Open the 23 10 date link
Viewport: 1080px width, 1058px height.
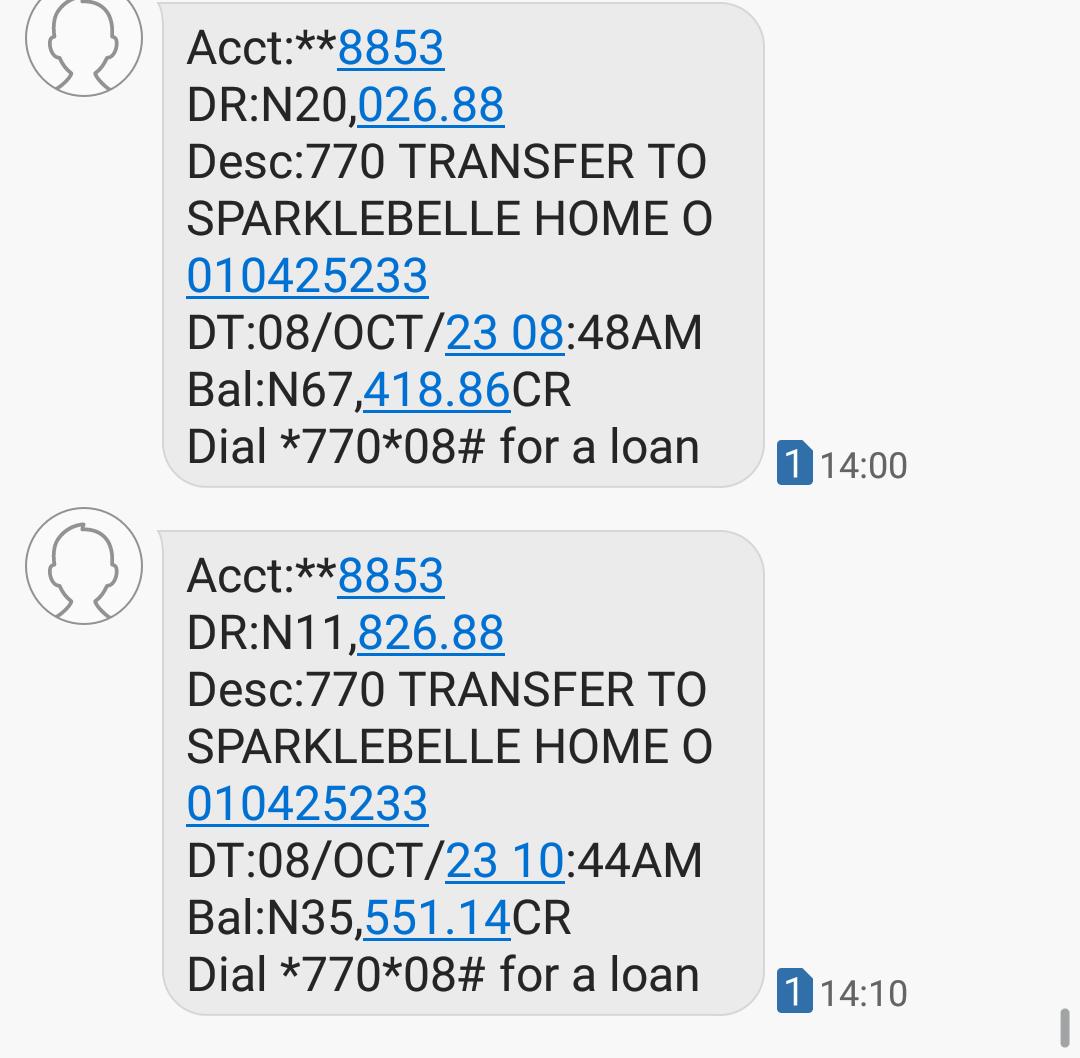tap(505, 862)
